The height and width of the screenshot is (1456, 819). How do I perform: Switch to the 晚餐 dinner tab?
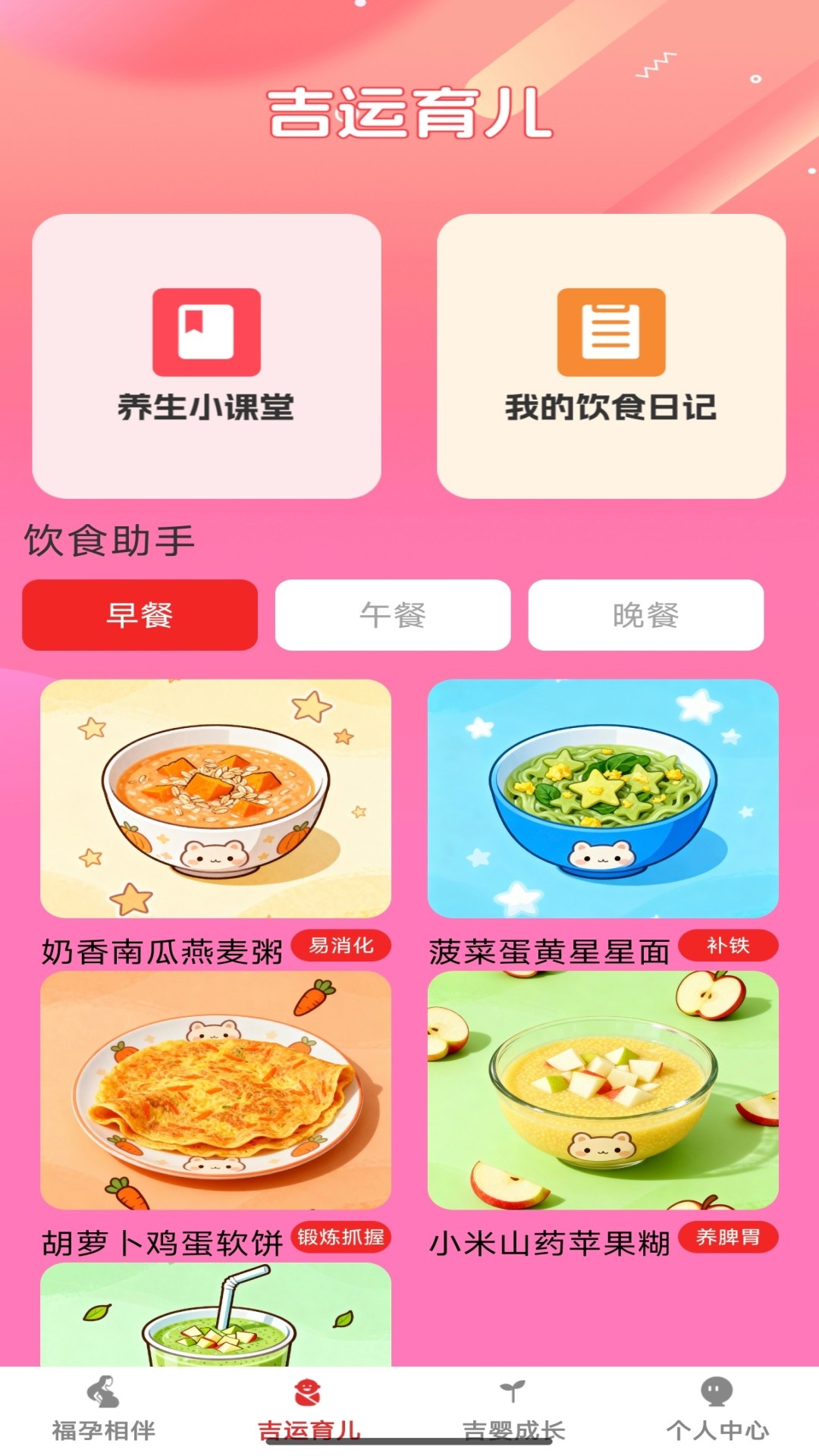[x=645, y=615]
